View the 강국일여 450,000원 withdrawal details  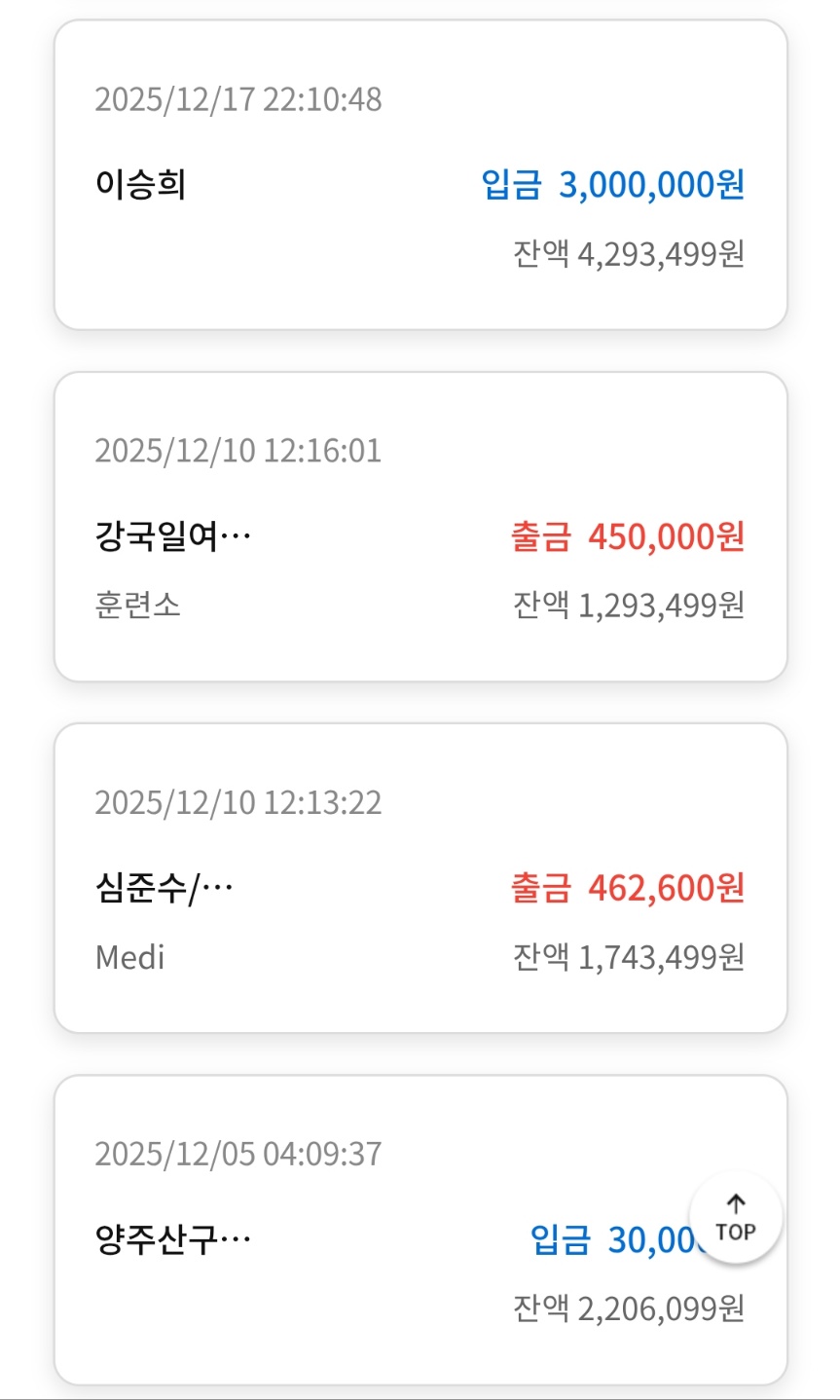[420, 528]
